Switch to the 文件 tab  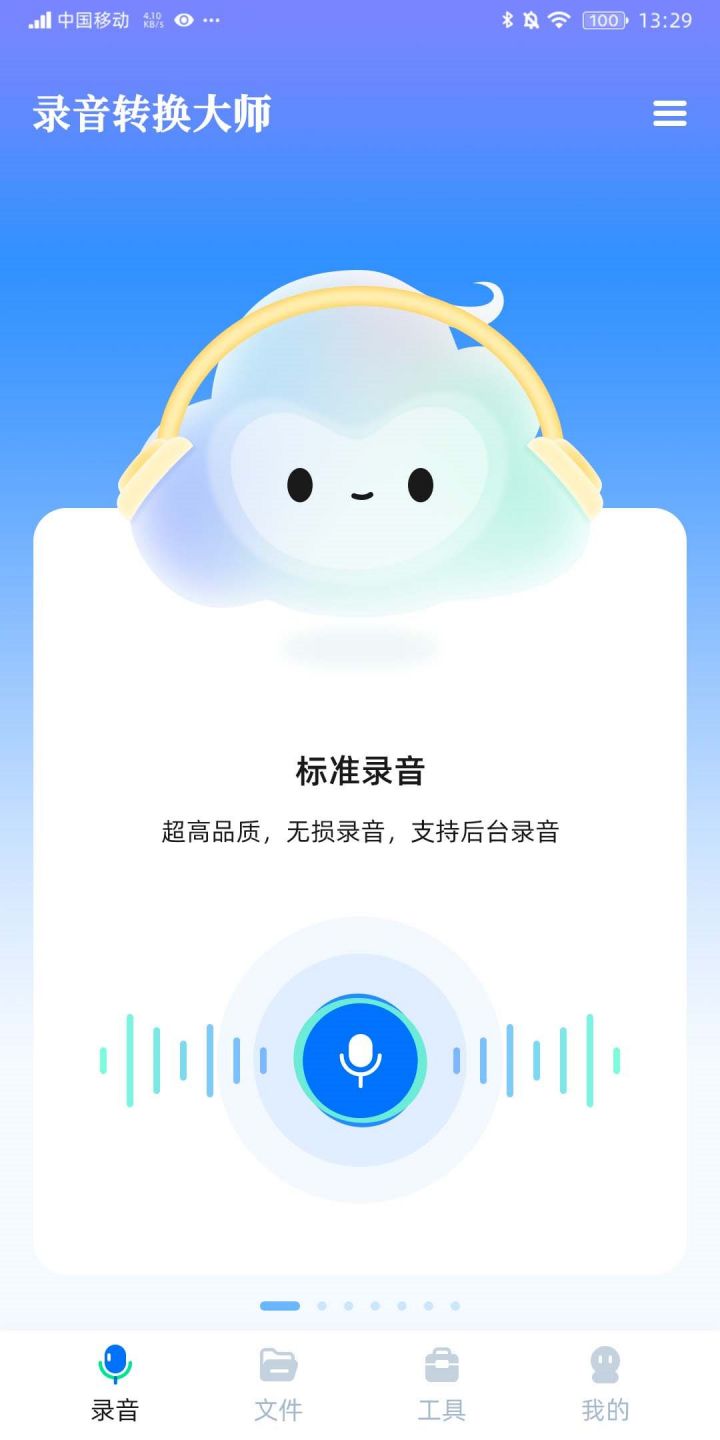point(278,1385)
